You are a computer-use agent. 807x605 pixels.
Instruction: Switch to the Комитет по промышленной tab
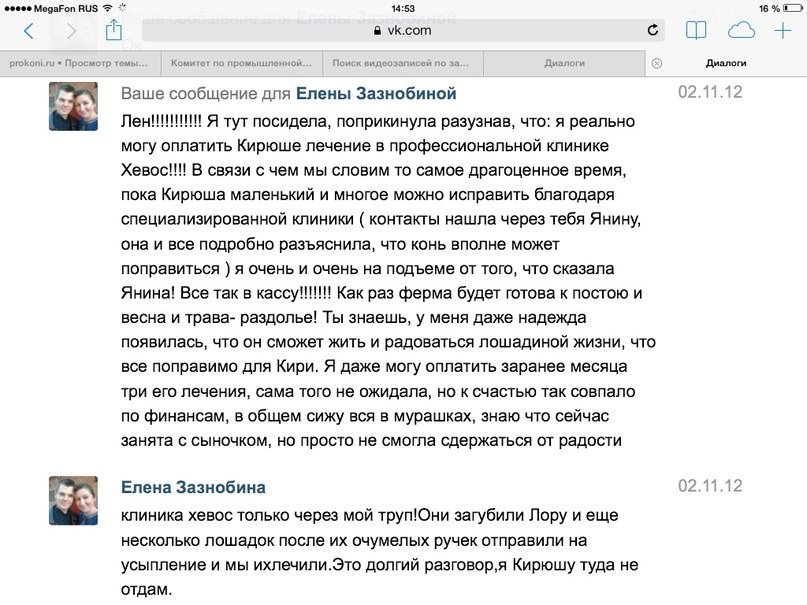tap(242, 63)
